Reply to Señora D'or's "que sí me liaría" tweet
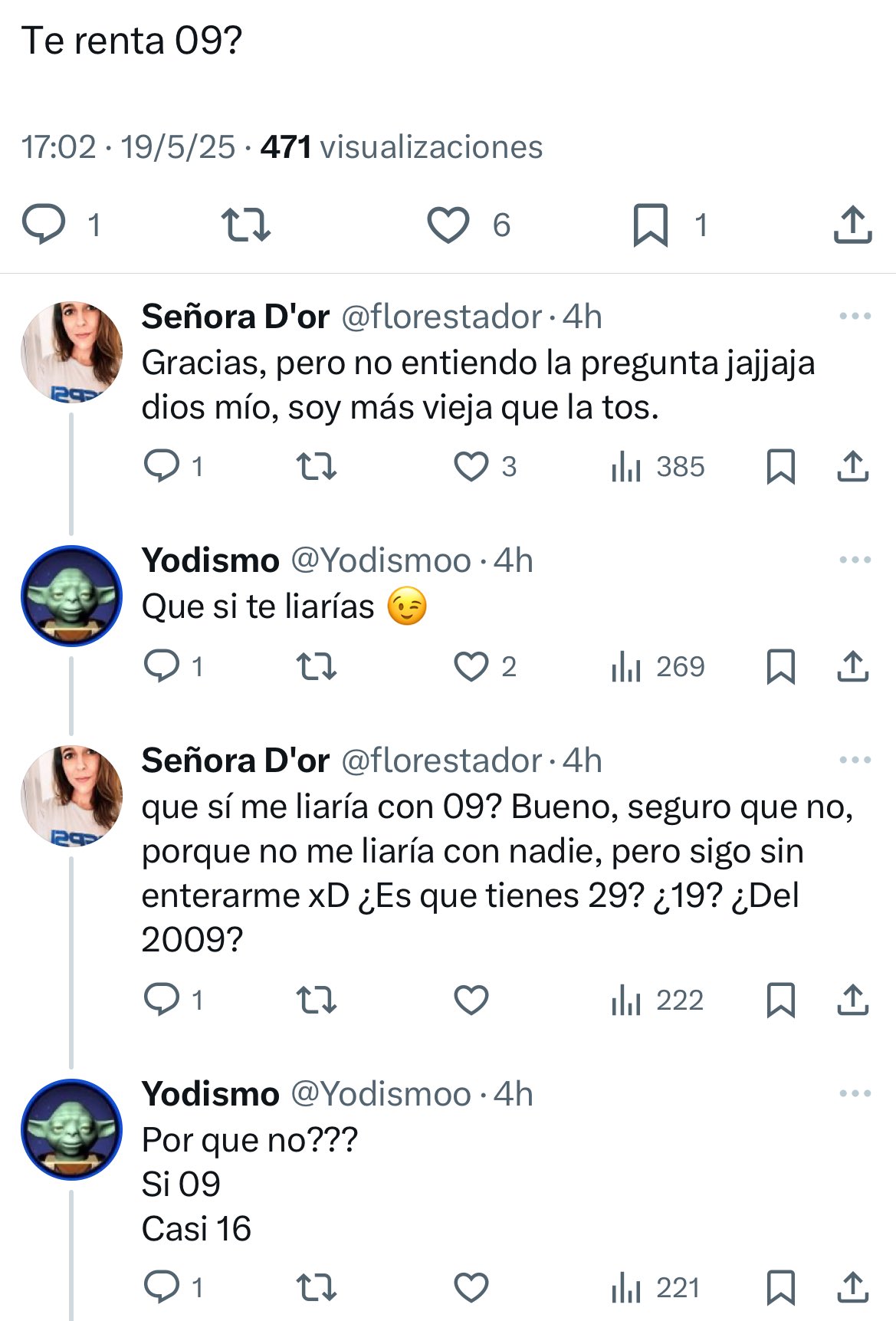Image resolution: width=896 pixels, height=1321 pixels. tap(162, 1000)
